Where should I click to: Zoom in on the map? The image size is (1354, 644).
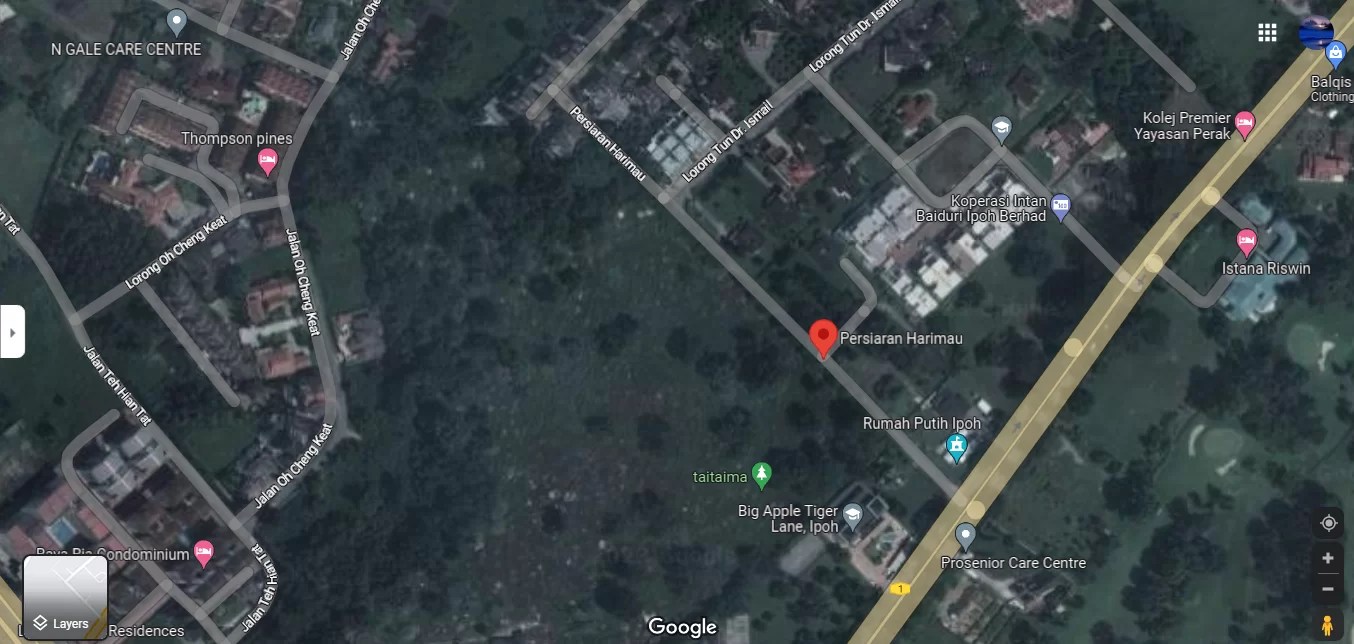(x=1328, y=558)
